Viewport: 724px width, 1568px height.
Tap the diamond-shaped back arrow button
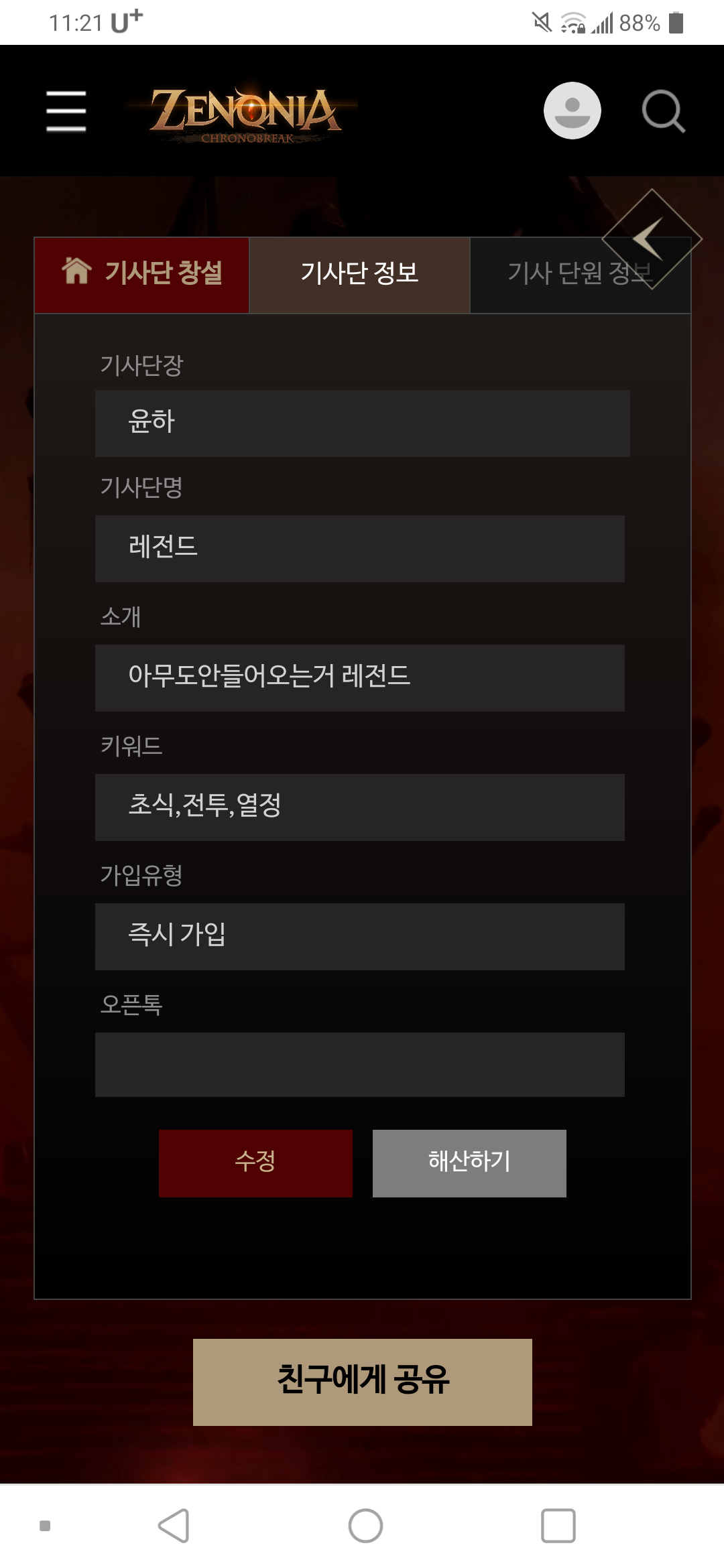click(x=652, y=239)
